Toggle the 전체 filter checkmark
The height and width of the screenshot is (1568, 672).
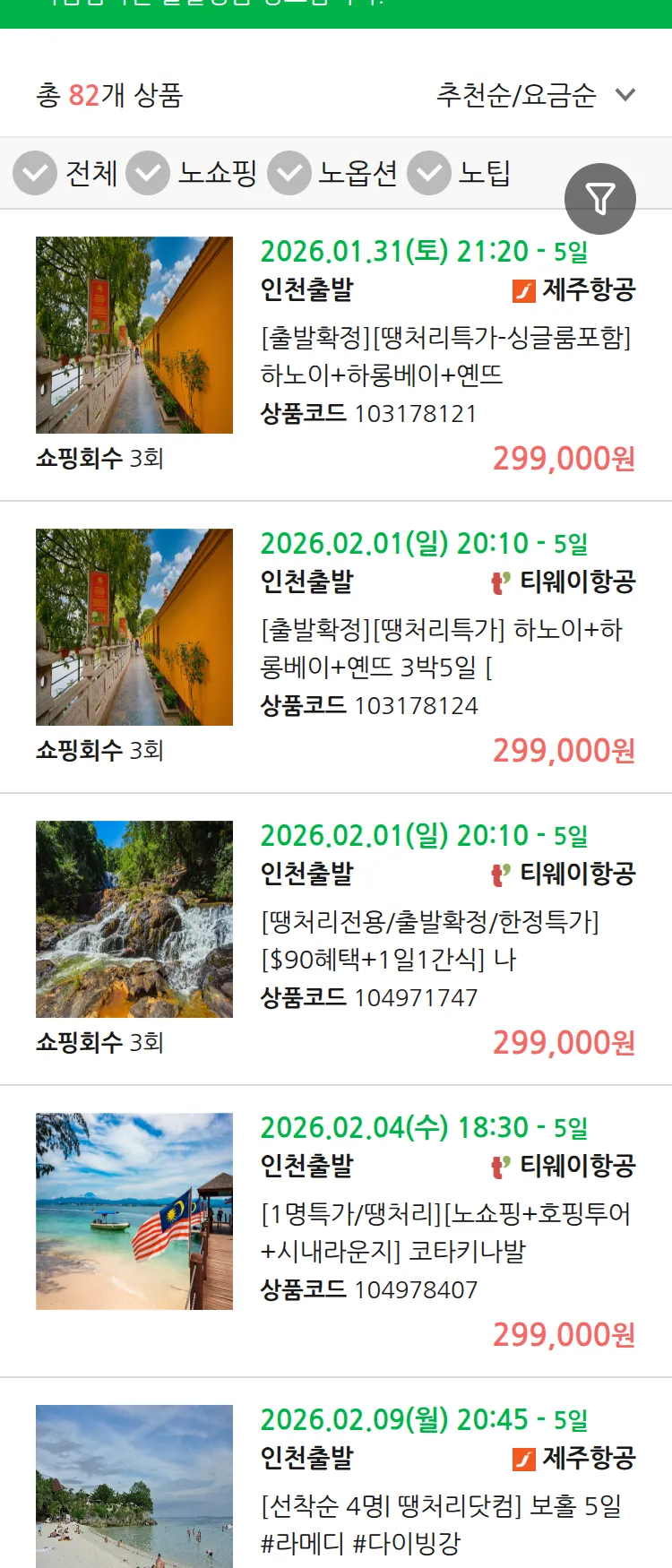click(34, 173)
